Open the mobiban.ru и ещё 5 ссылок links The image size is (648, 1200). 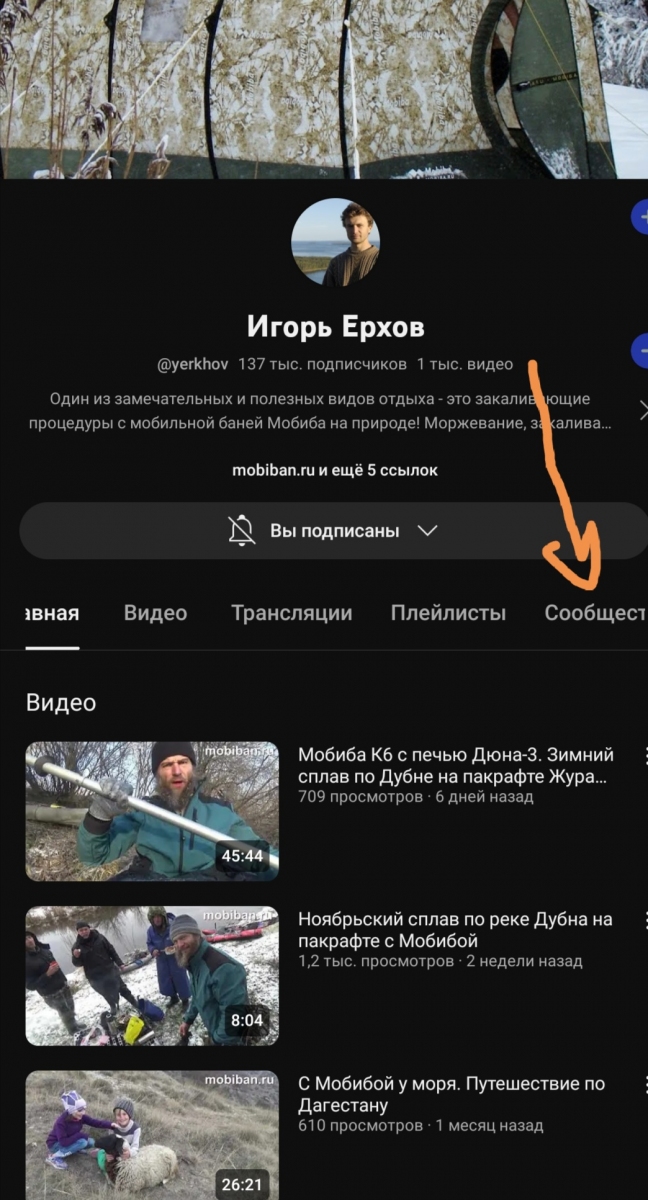pyautogui.click(x=334, y=470)
